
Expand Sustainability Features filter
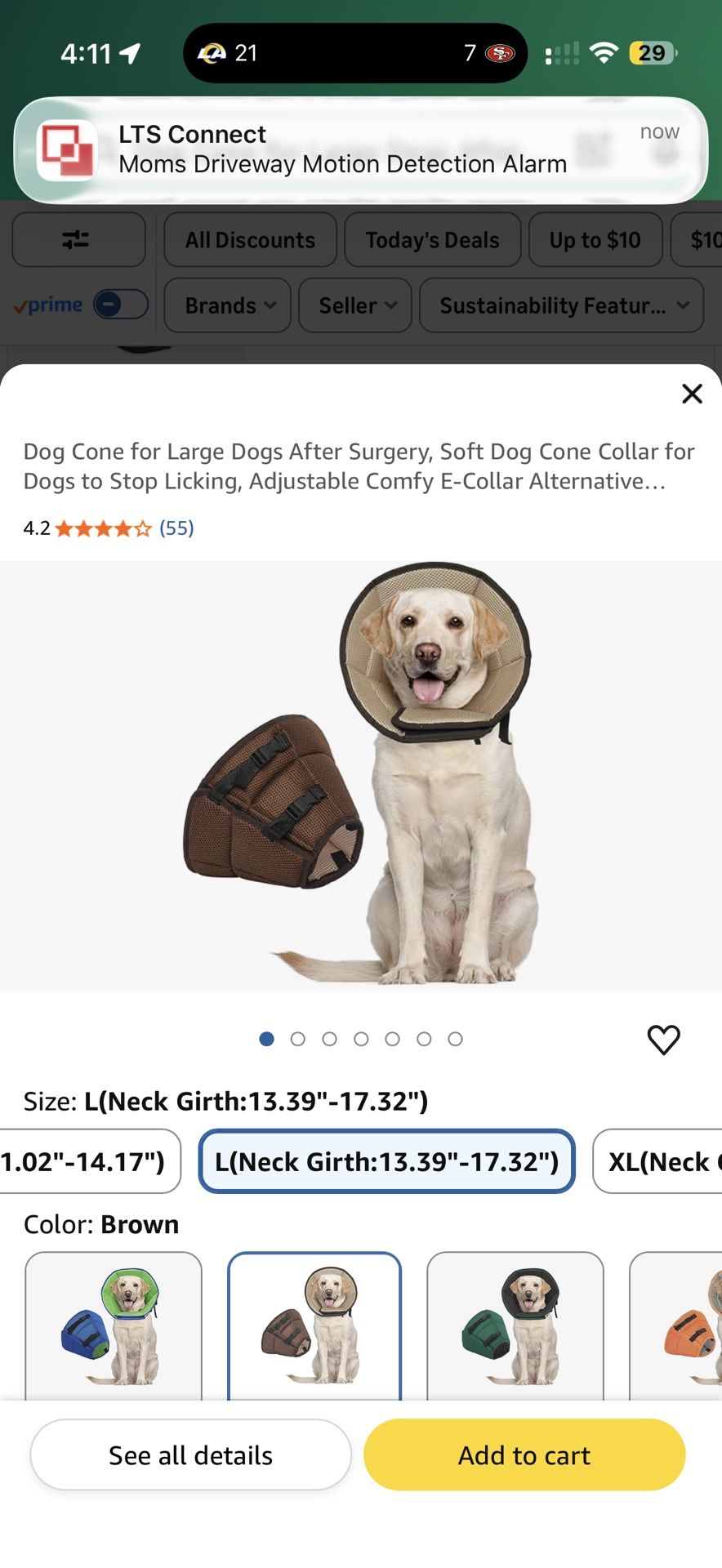pyautogui.click(x=560, y=305)
